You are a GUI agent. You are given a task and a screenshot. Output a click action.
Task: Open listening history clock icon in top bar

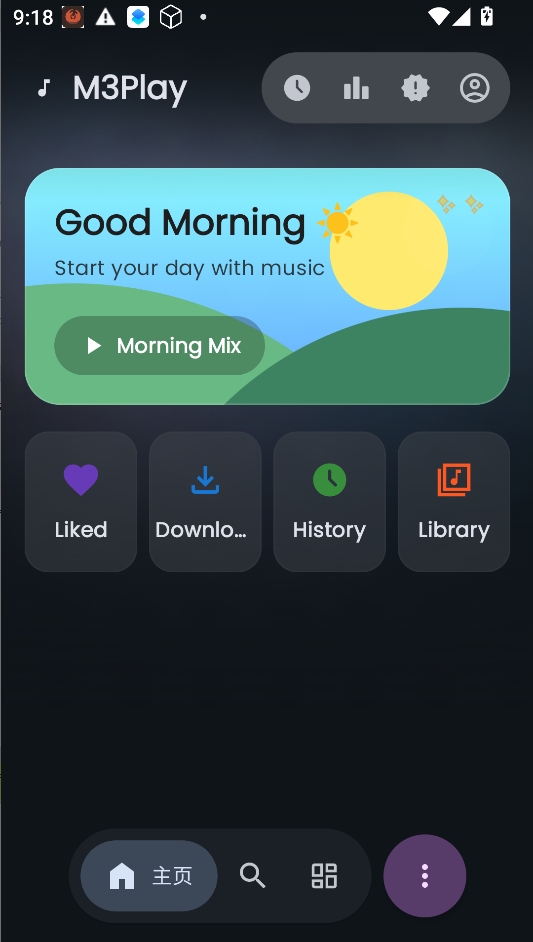[x=297, y=88]
